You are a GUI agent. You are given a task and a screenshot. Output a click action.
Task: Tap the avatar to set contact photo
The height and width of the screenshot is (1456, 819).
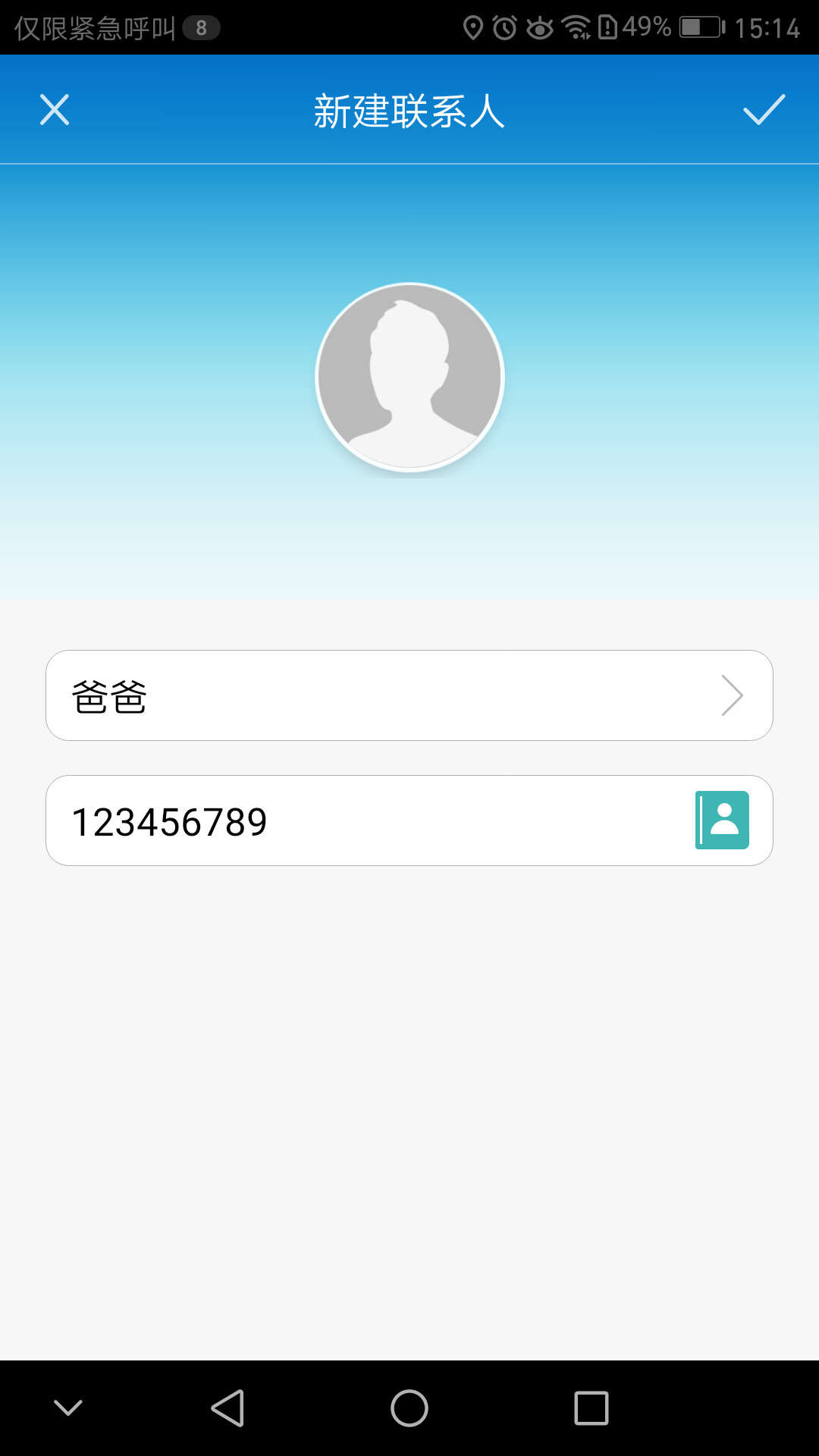409,377
